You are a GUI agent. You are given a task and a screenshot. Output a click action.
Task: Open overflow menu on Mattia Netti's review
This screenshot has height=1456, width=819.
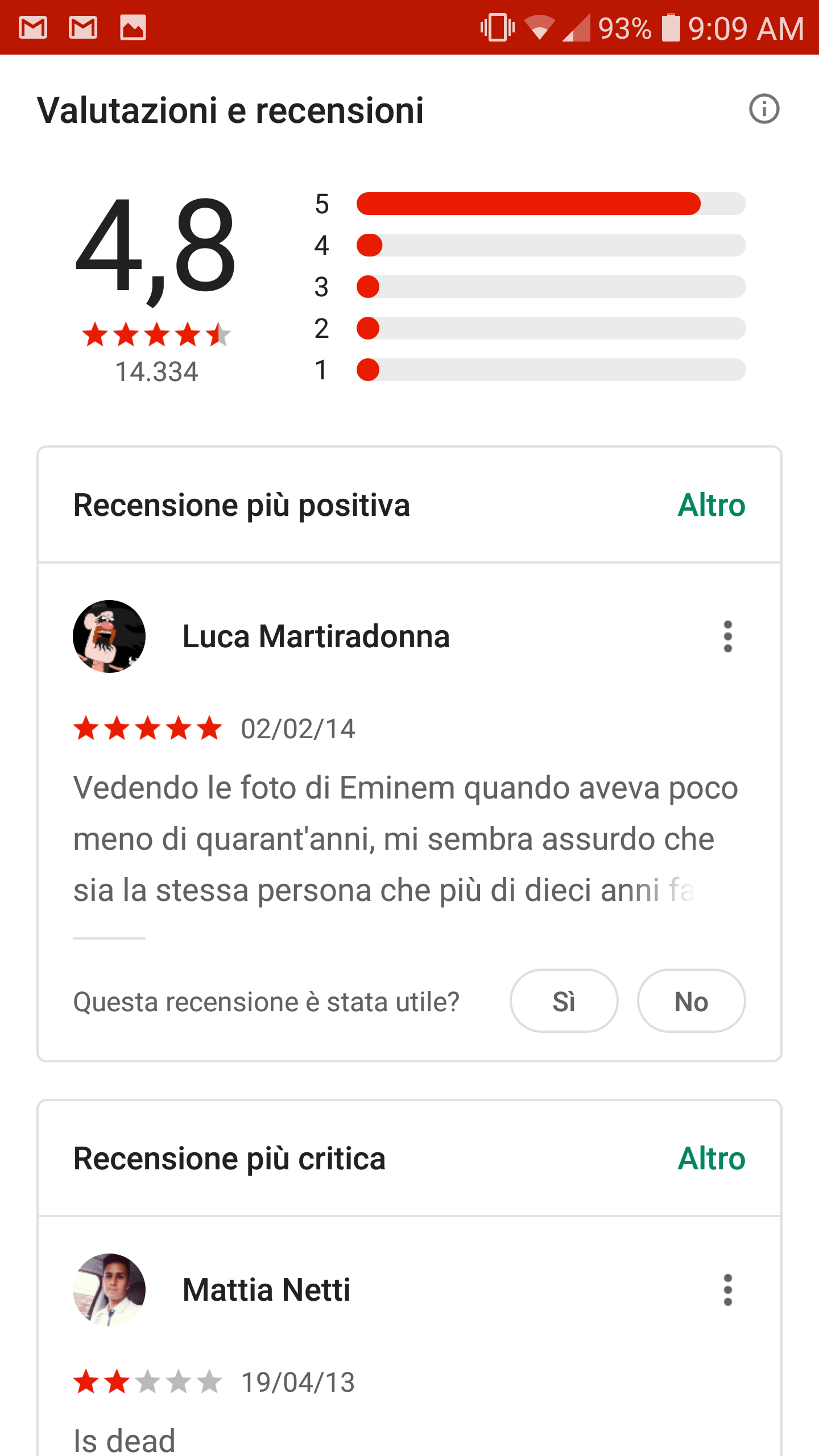coord(727,1290)
